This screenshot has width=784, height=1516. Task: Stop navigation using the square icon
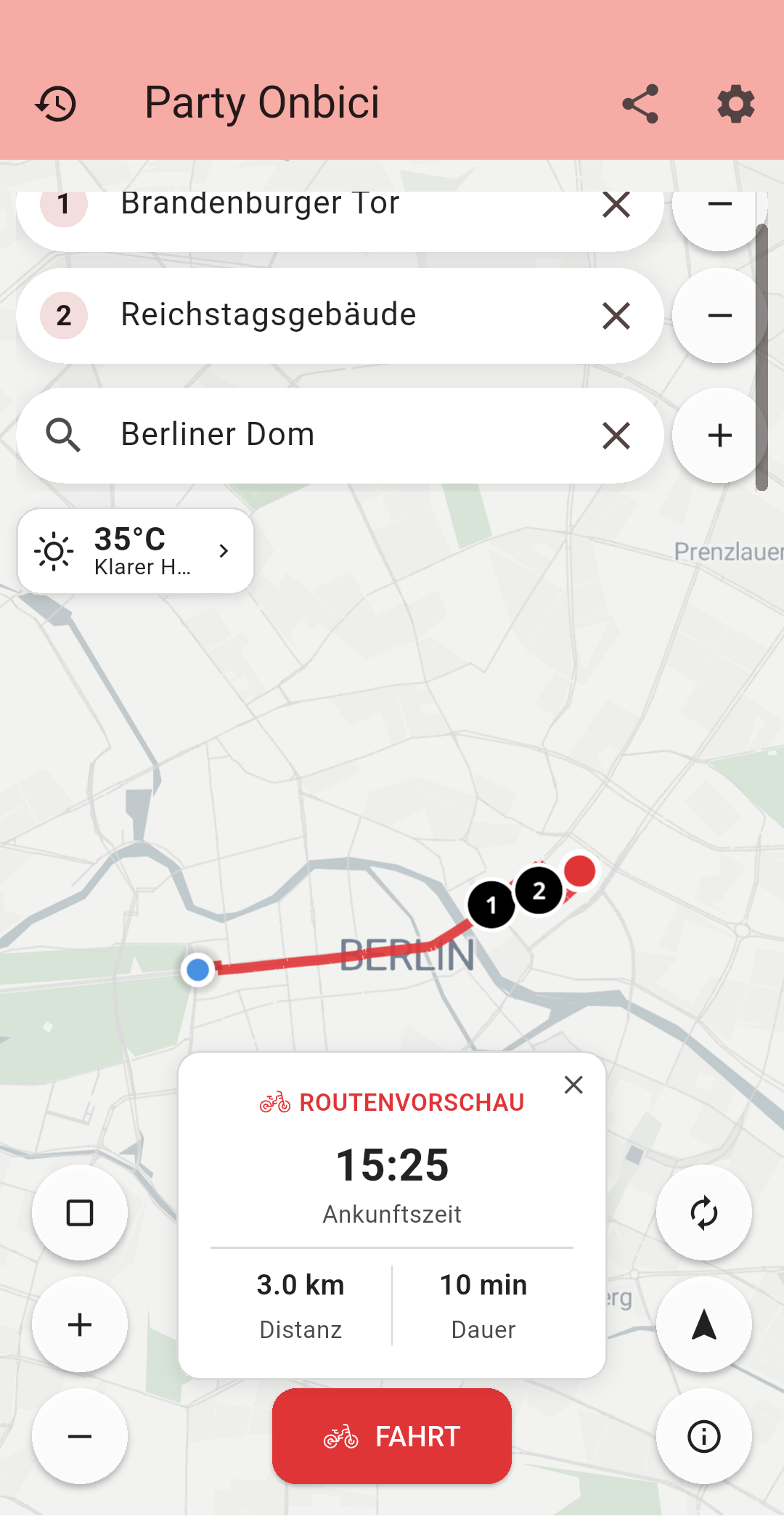coord(80,1211)
